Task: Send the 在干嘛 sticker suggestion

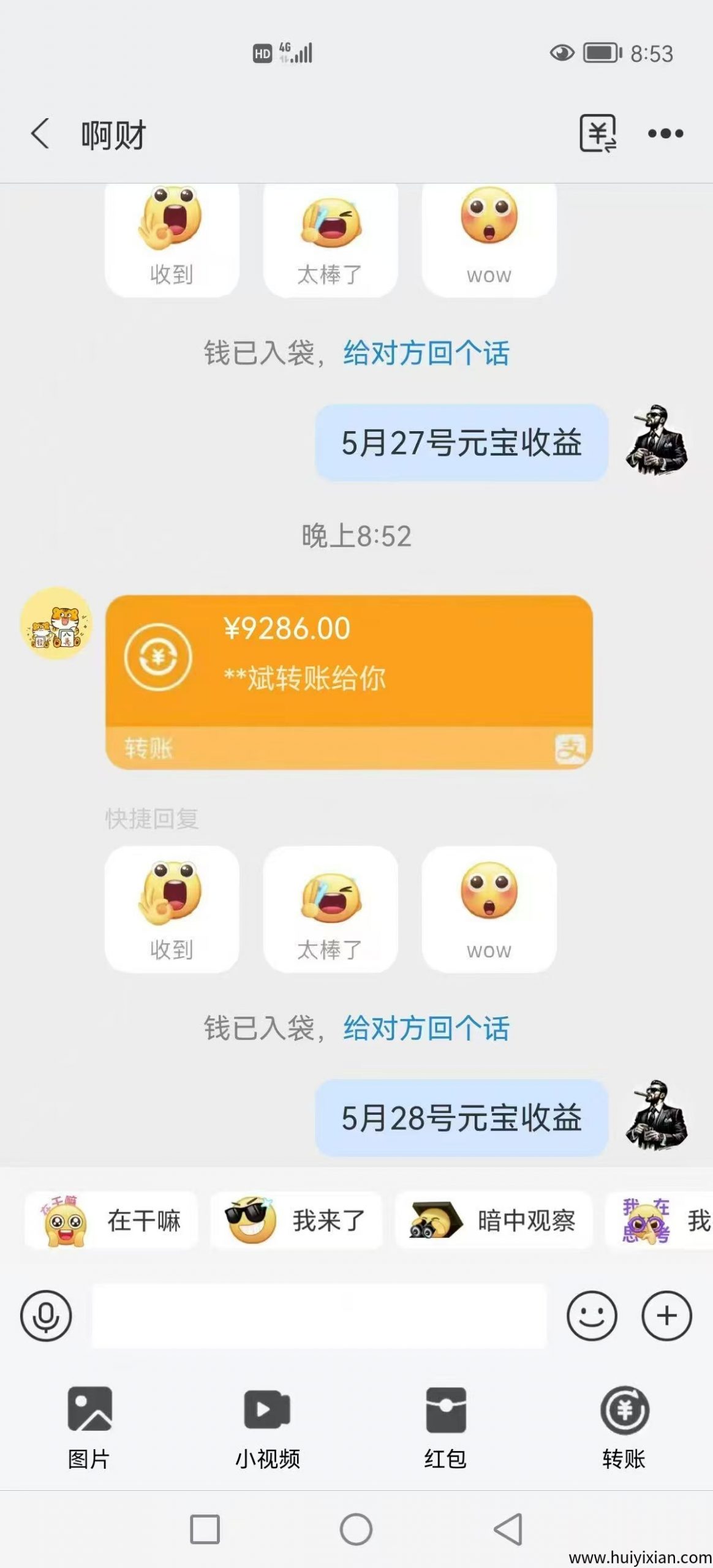Action: click(111, 1220)
